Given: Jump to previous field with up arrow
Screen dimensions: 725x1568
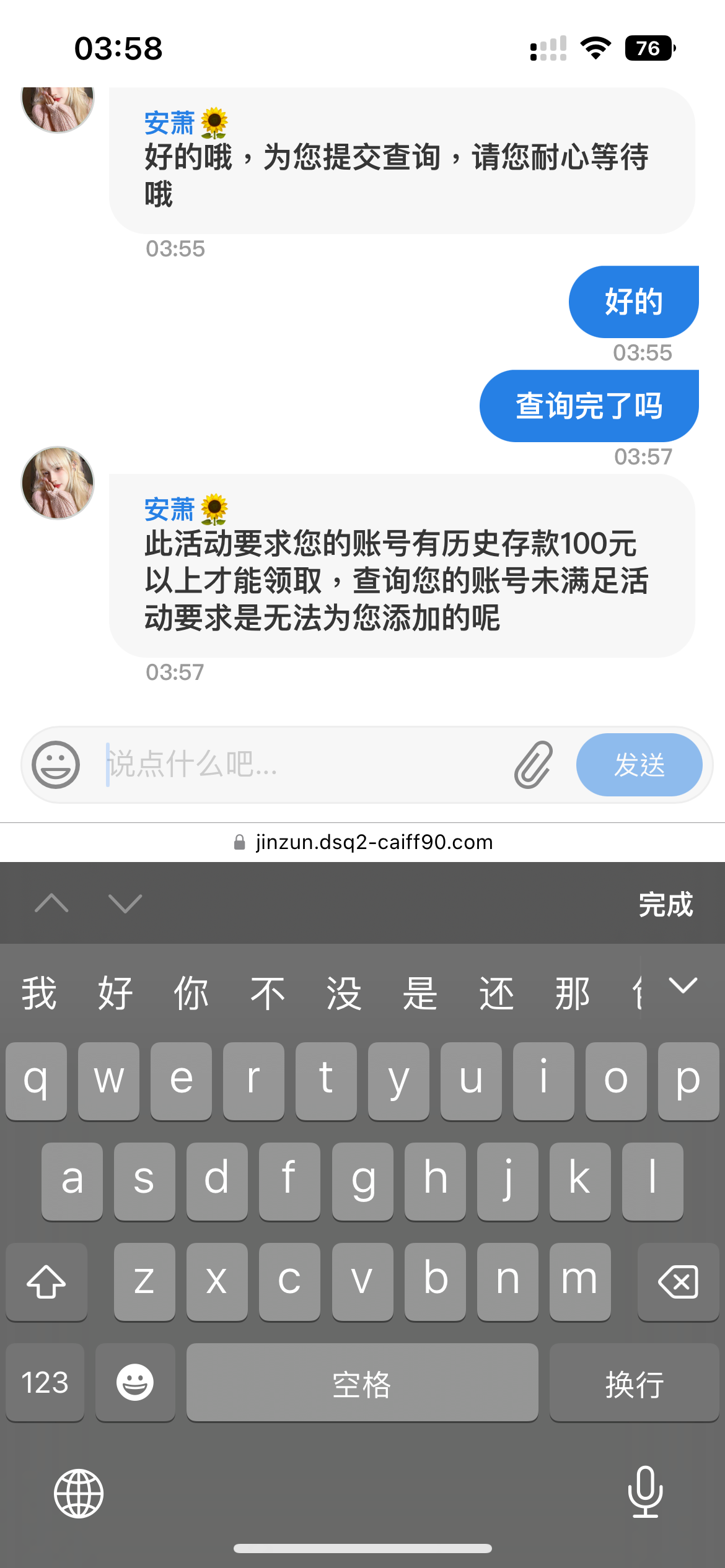Looking at the screenshot, I should tap(52, 904).
